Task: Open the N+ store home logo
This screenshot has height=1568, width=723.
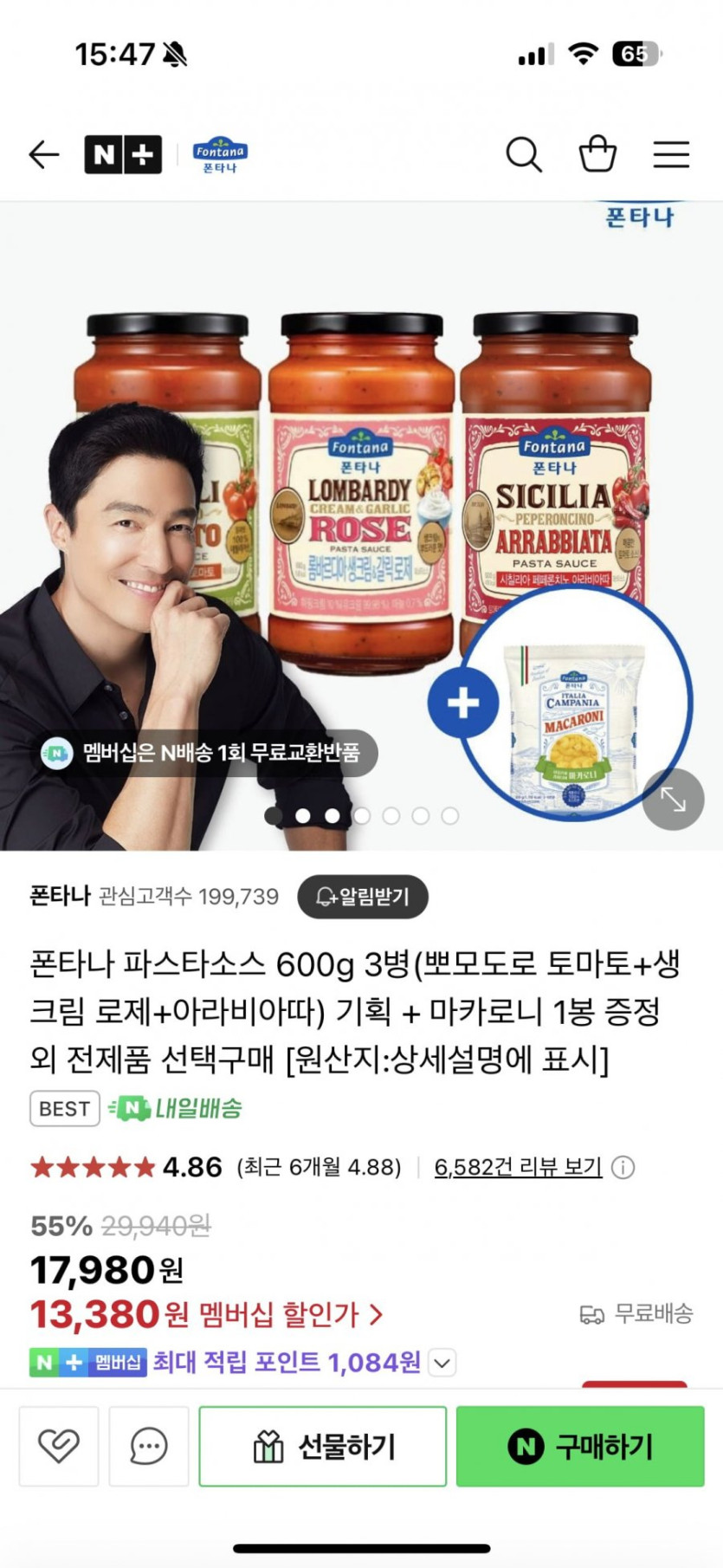Action: click(x=123, y=155)
